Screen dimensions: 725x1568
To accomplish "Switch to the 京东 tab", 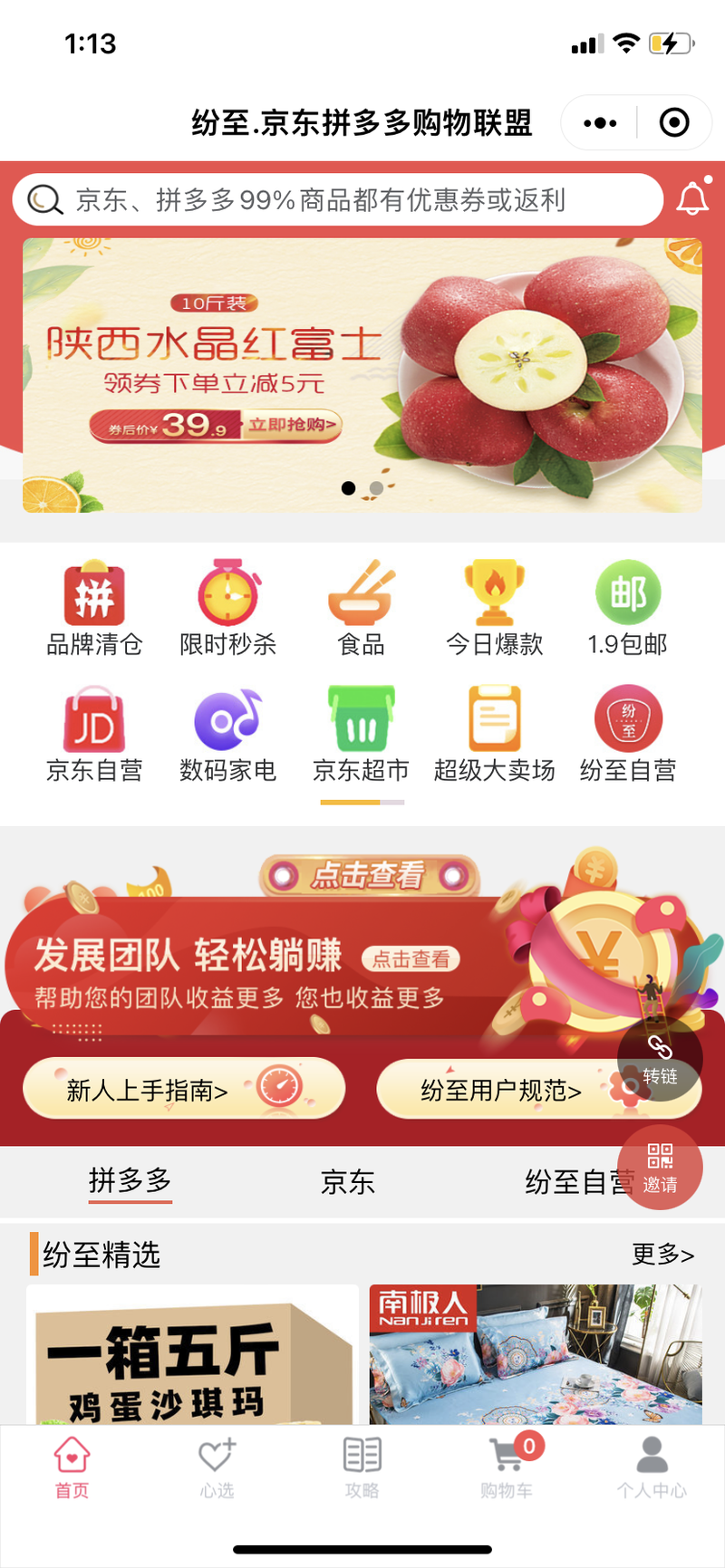I will (x=347, y=1181).
